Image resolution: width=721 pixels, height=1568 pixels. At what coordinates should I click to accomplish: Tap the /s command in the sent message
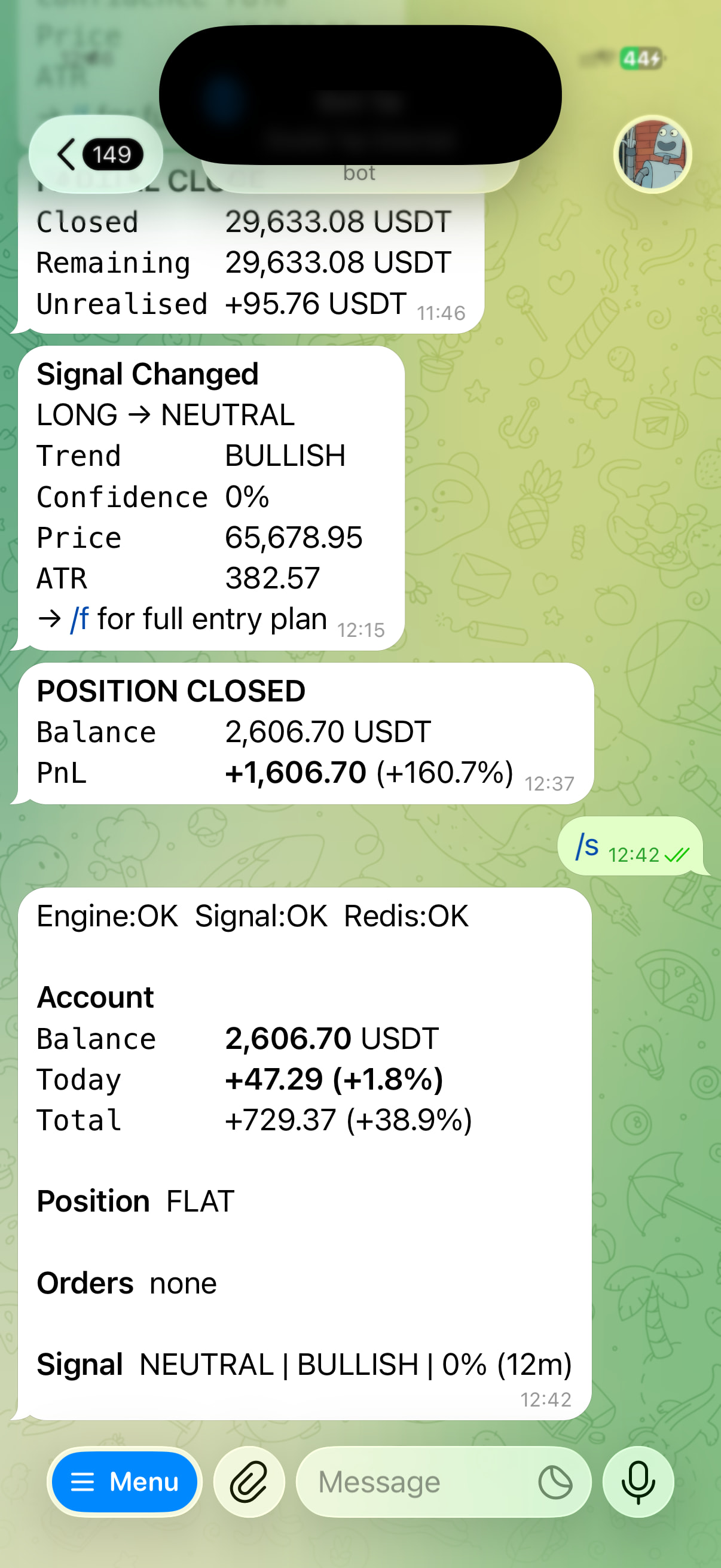pyautogui.click(x=587, y=846)
